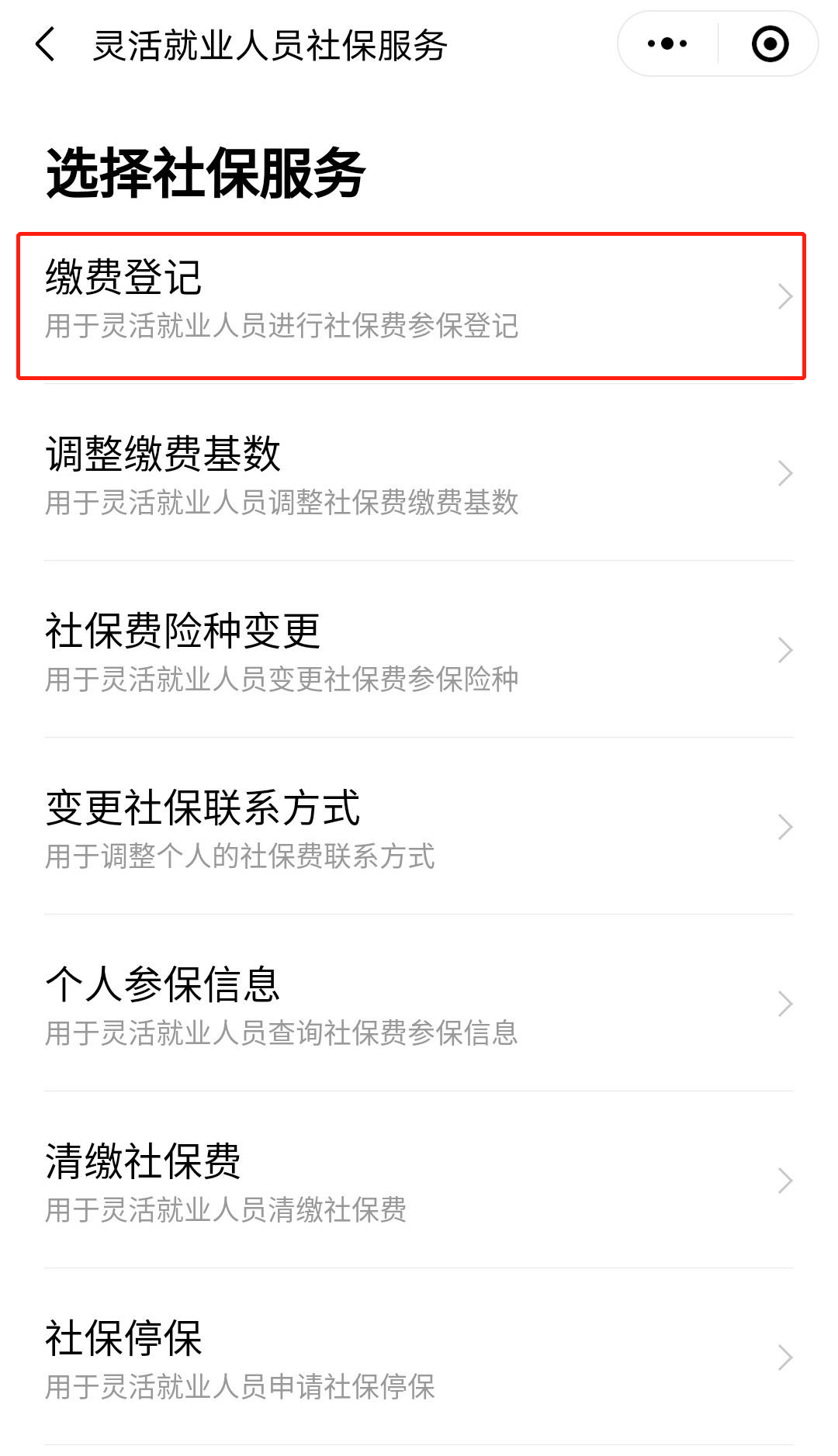Open 缴费登记 service
The width and height of the screenshot is (838, 1456).
click(x=411, y=306)
